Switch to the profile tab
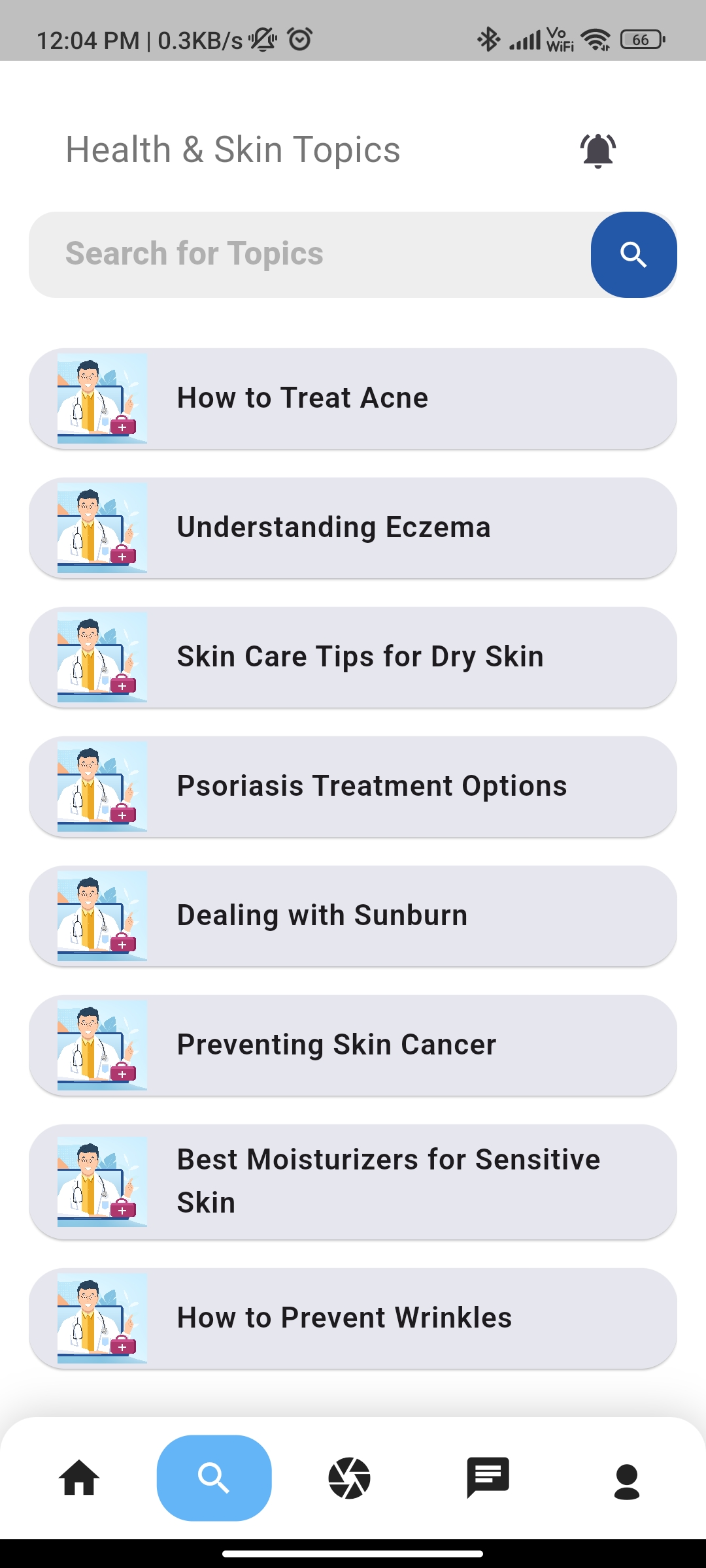 [626, 1480]
